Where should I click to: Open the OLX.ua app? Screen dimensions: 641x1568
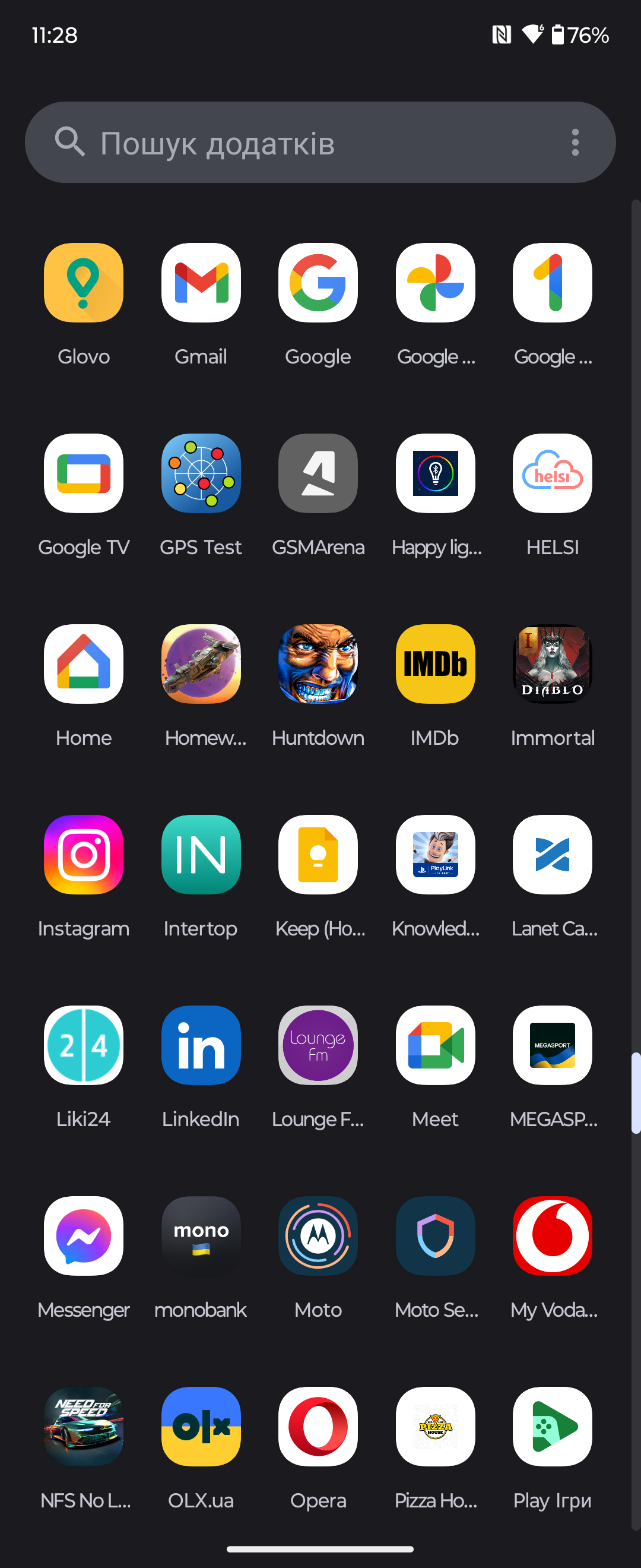pyautogui.click(x=201, y=1426)
